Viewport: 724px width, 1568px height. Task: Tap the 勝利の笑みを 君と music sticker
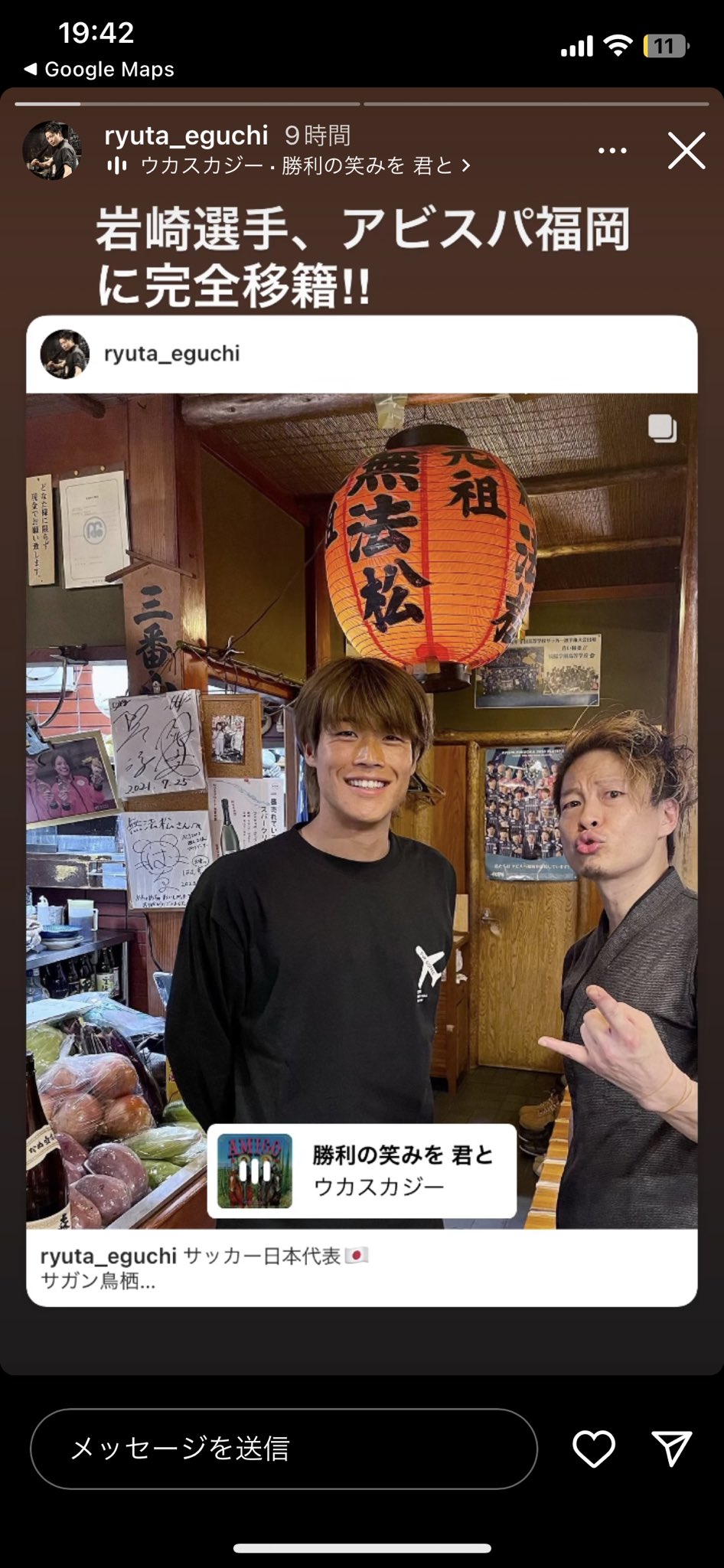click(361, 1171)
